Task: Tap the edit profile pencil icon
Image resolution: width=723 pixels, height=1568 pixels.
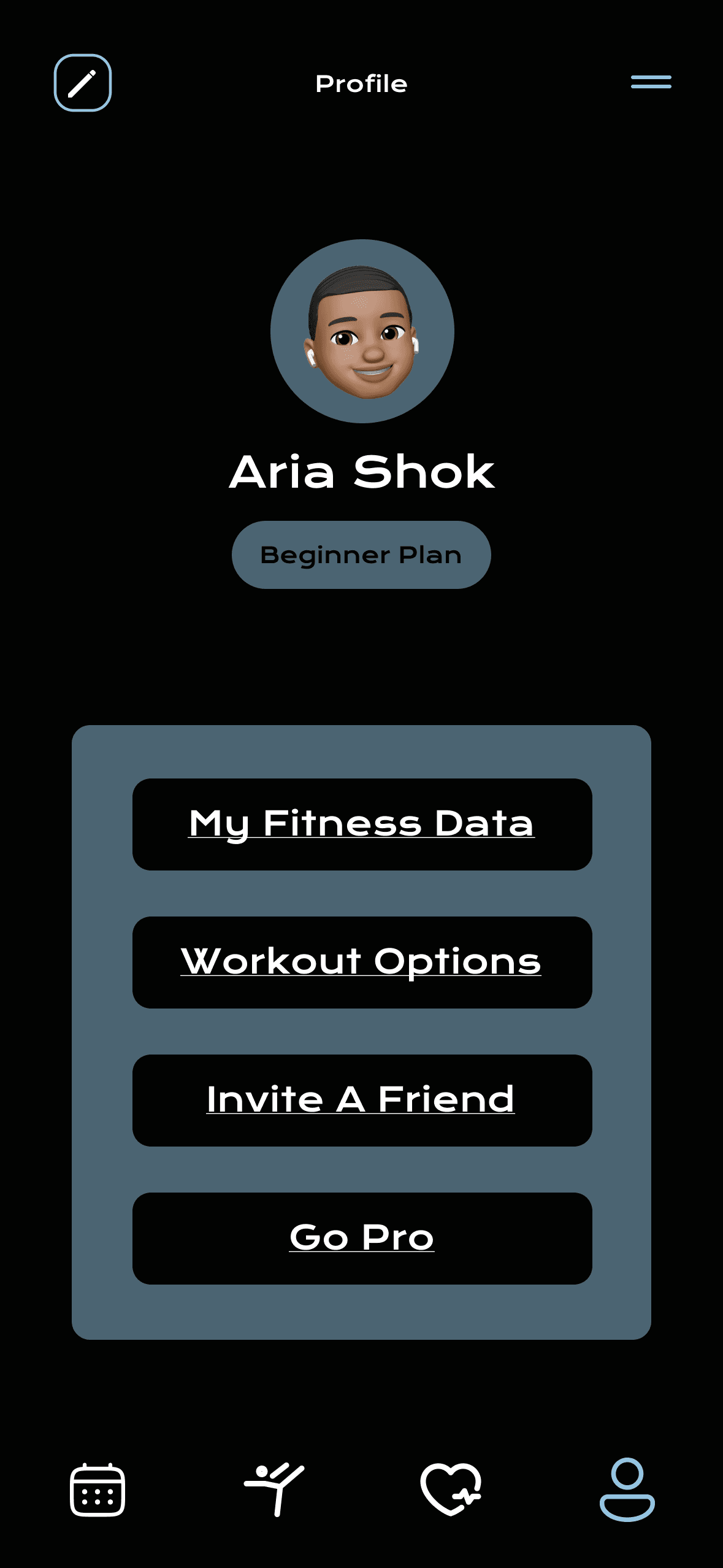Action: pos(83,83)
